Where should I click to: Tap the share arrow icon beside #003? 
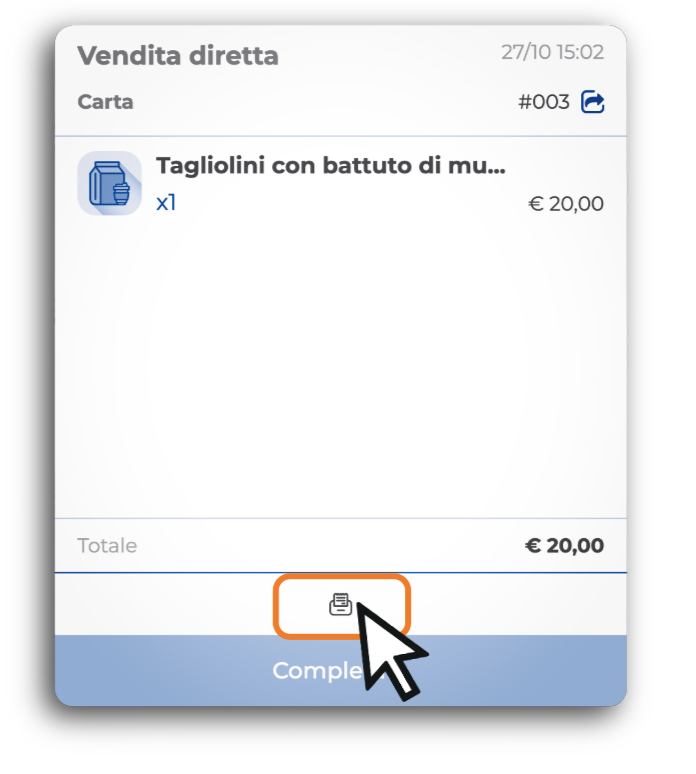tap(593, 102)
